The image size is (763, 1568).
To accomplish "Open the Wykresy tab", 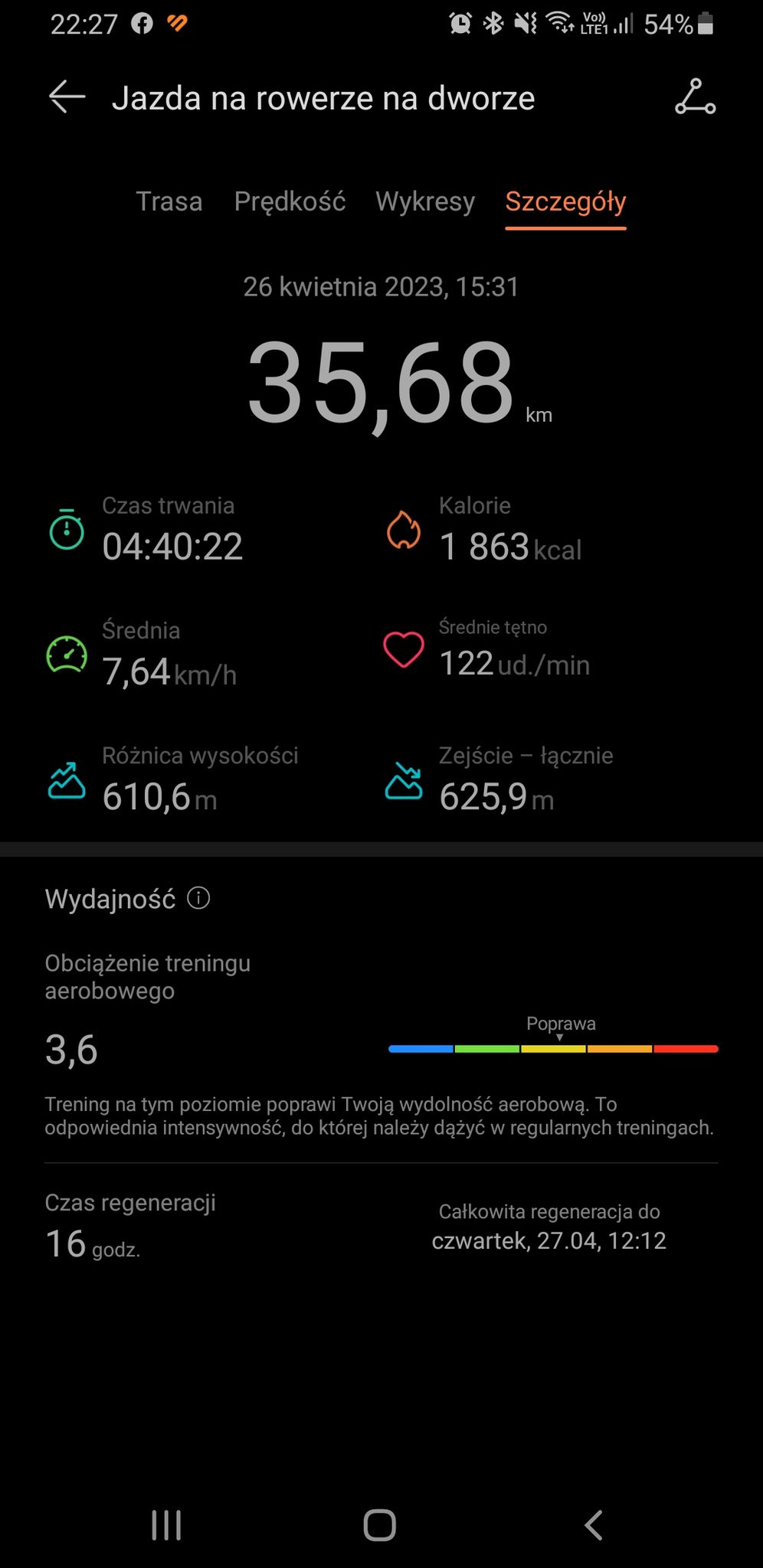I will click(425, 201).
